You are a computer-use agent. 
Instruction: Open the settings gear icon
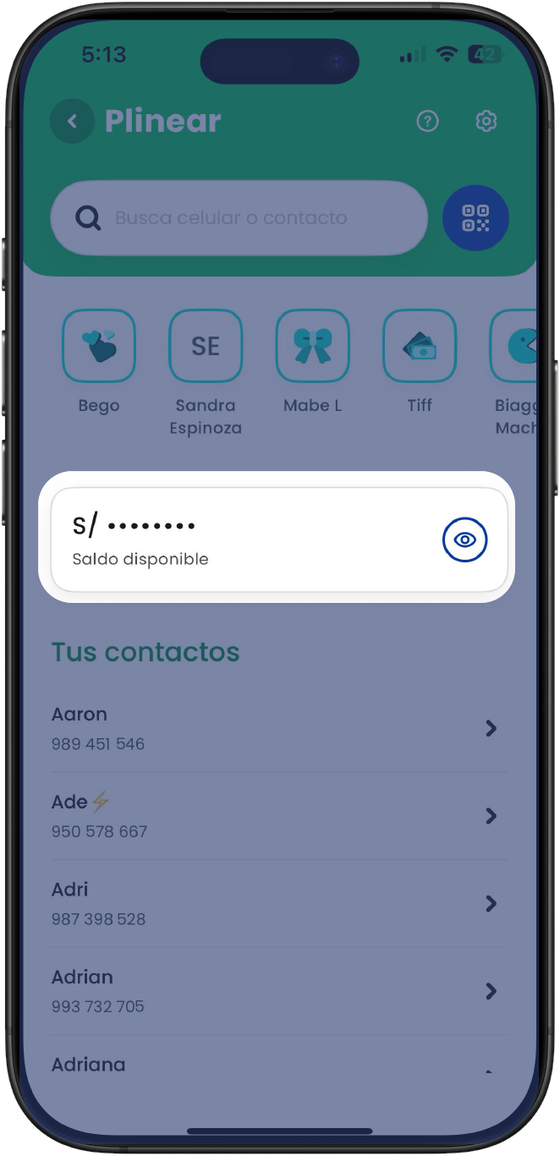click(x=486, y=121)
